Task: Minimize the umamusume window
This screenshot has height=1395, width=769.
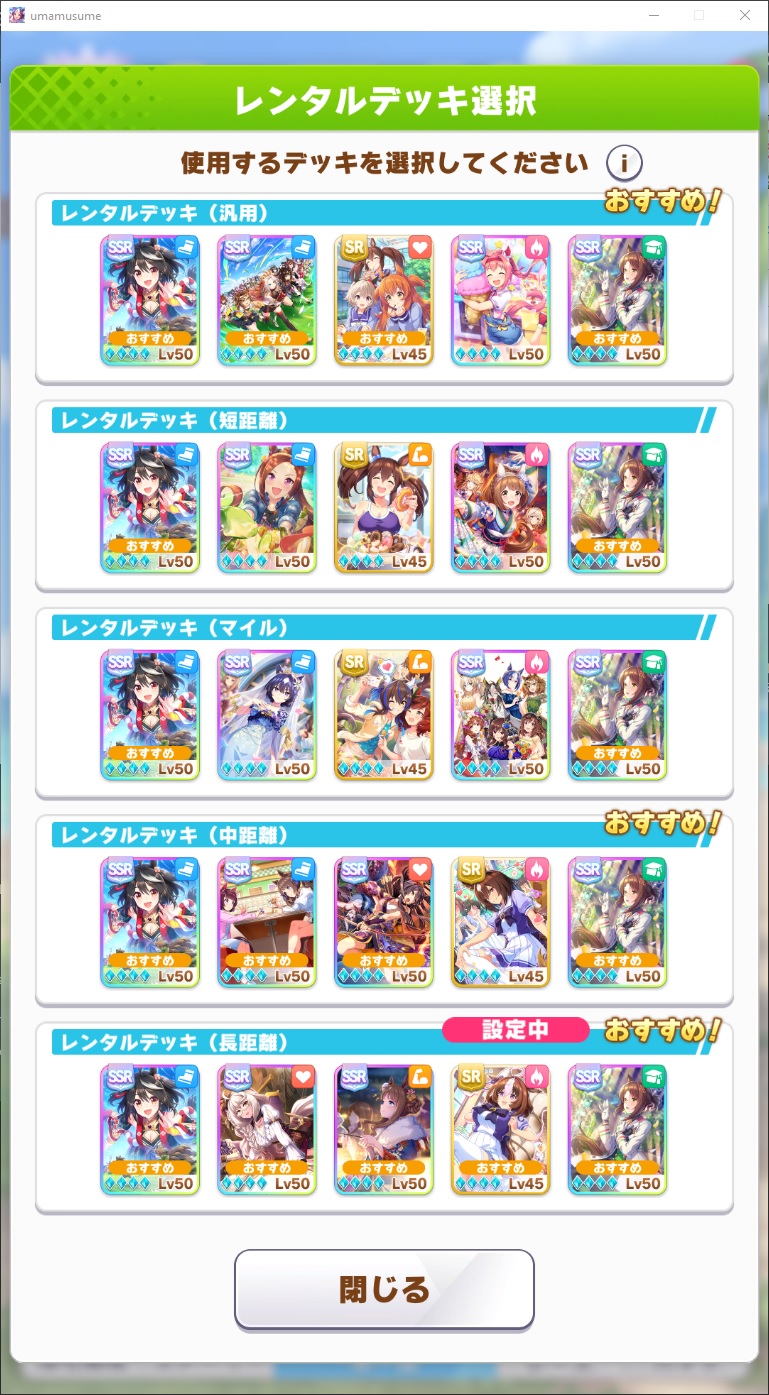Action: coord(653,15)
